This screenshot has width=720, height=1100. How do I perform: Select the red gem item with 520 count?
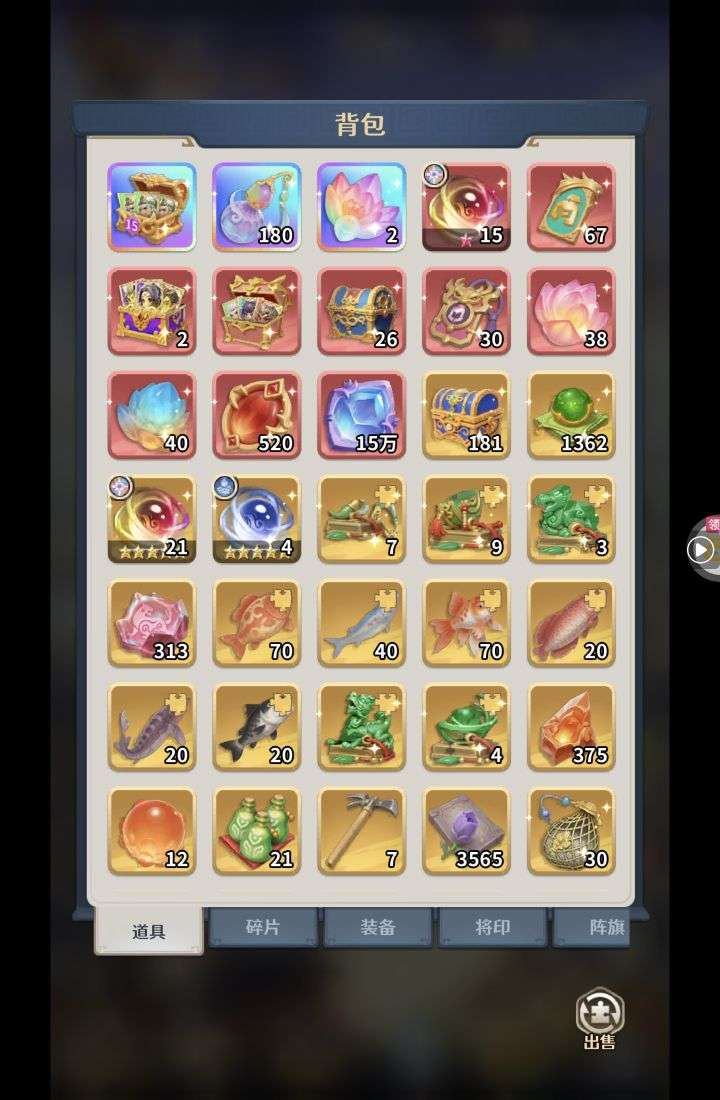pyautogui.click(x=256, y=415)
